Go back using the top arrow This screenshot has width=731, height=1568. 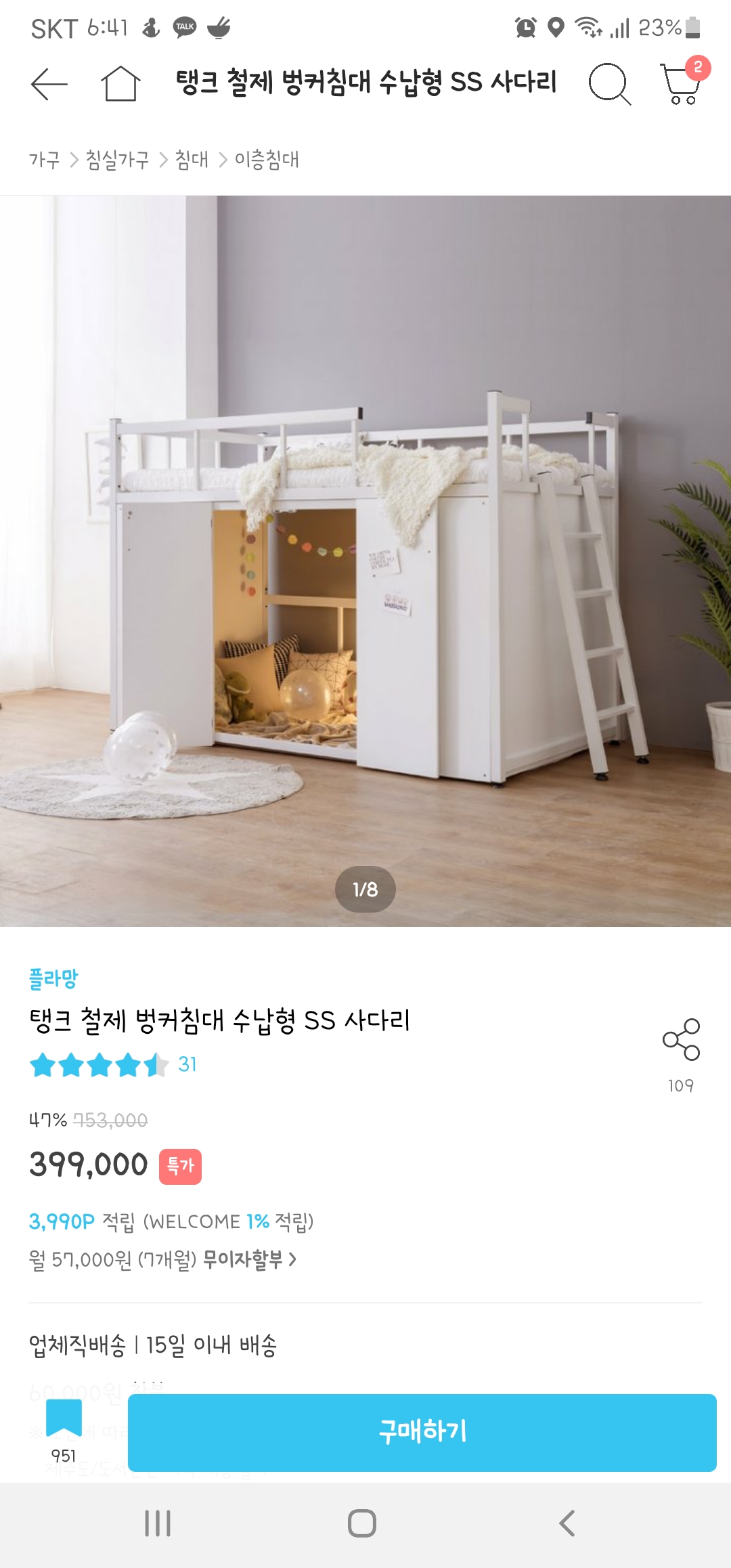pyautogui.click(x=49, y=84)
